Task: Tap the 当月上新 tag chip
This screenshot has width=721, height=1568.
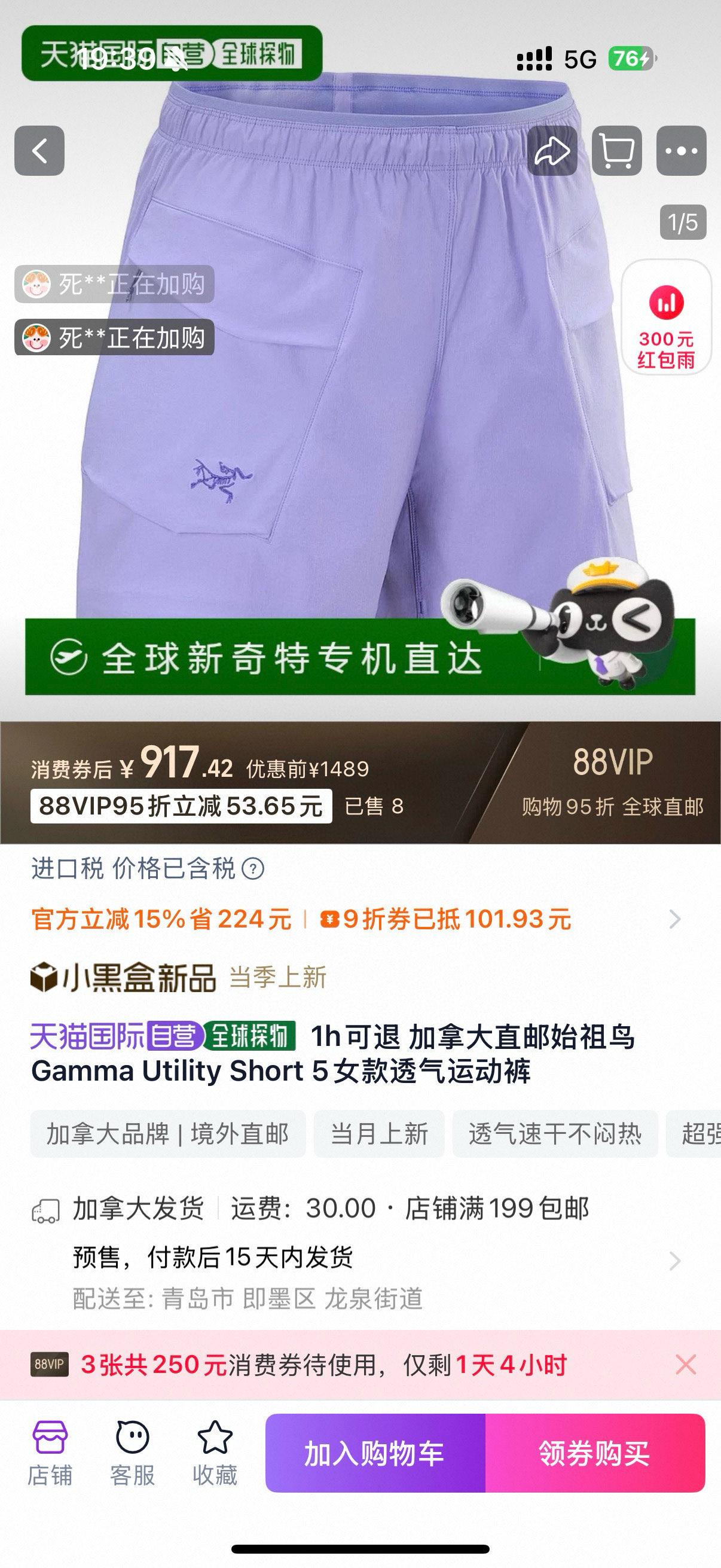Action: [379, 1134]
